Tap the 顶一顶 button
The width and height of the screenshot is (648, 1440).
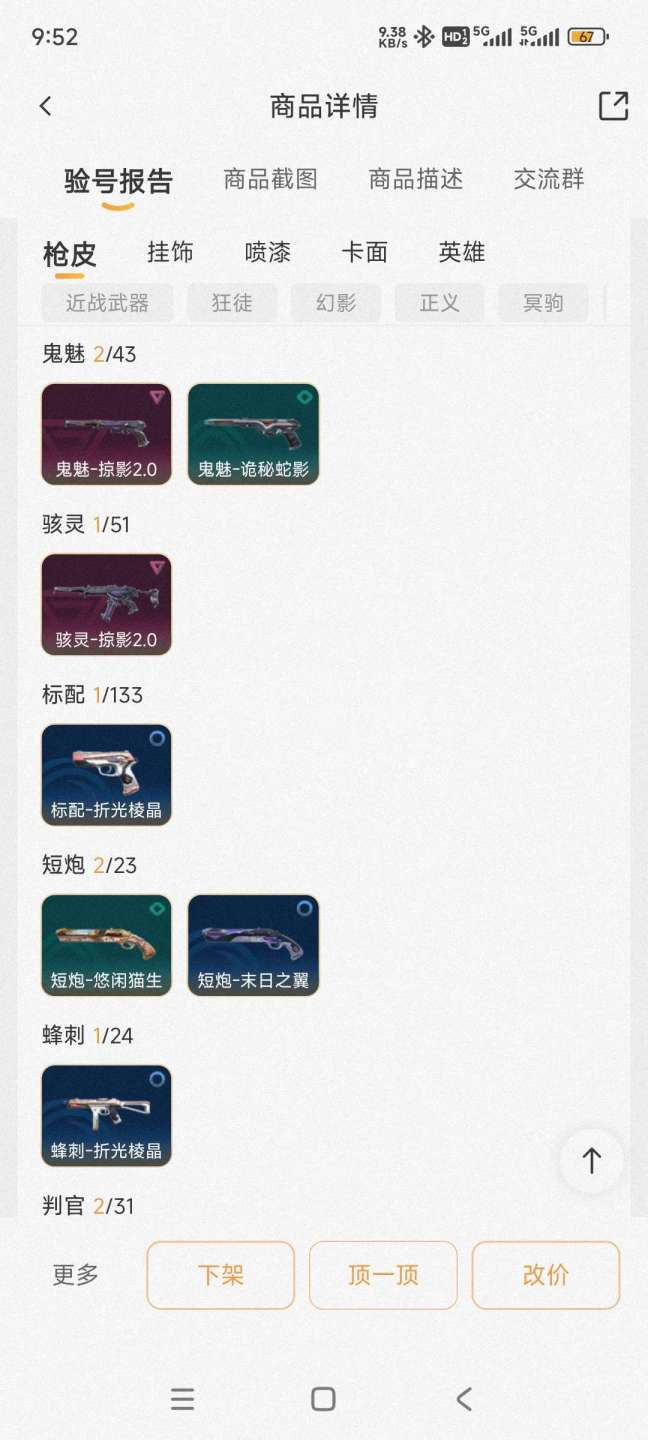pos(383,1275)
